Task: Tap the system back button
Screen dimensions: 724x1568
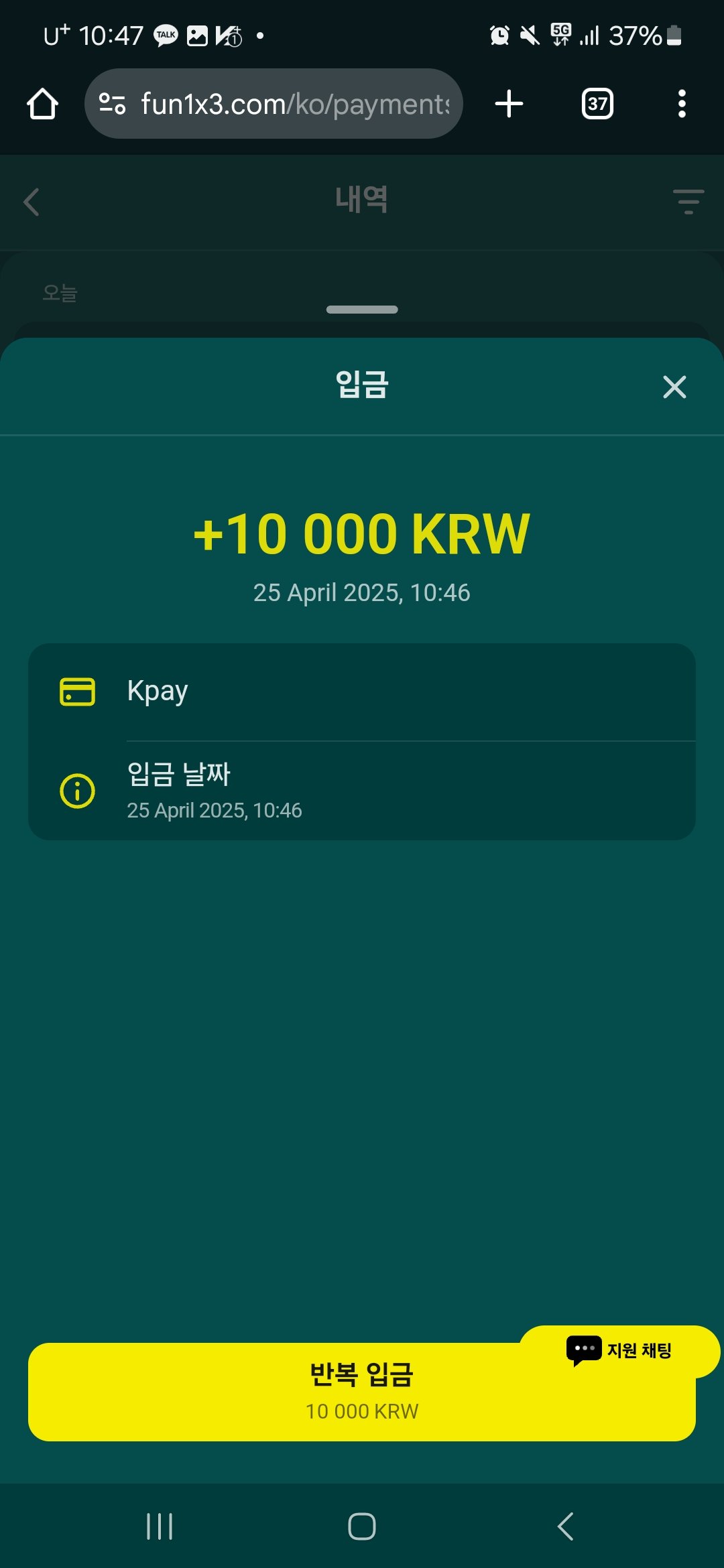Action: [565, 1527]
